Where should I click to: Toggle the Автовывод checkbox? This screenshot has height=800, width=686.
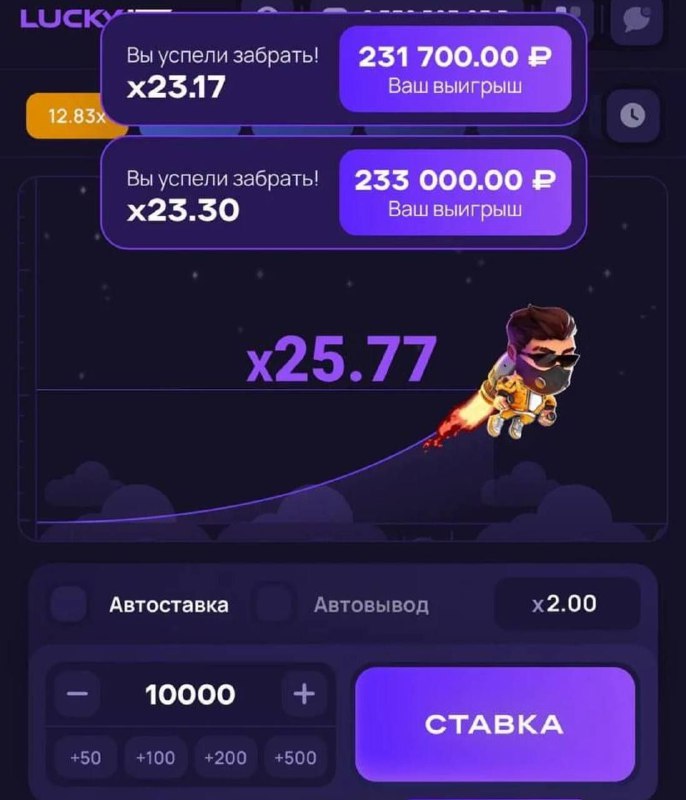tap(273, 604)
